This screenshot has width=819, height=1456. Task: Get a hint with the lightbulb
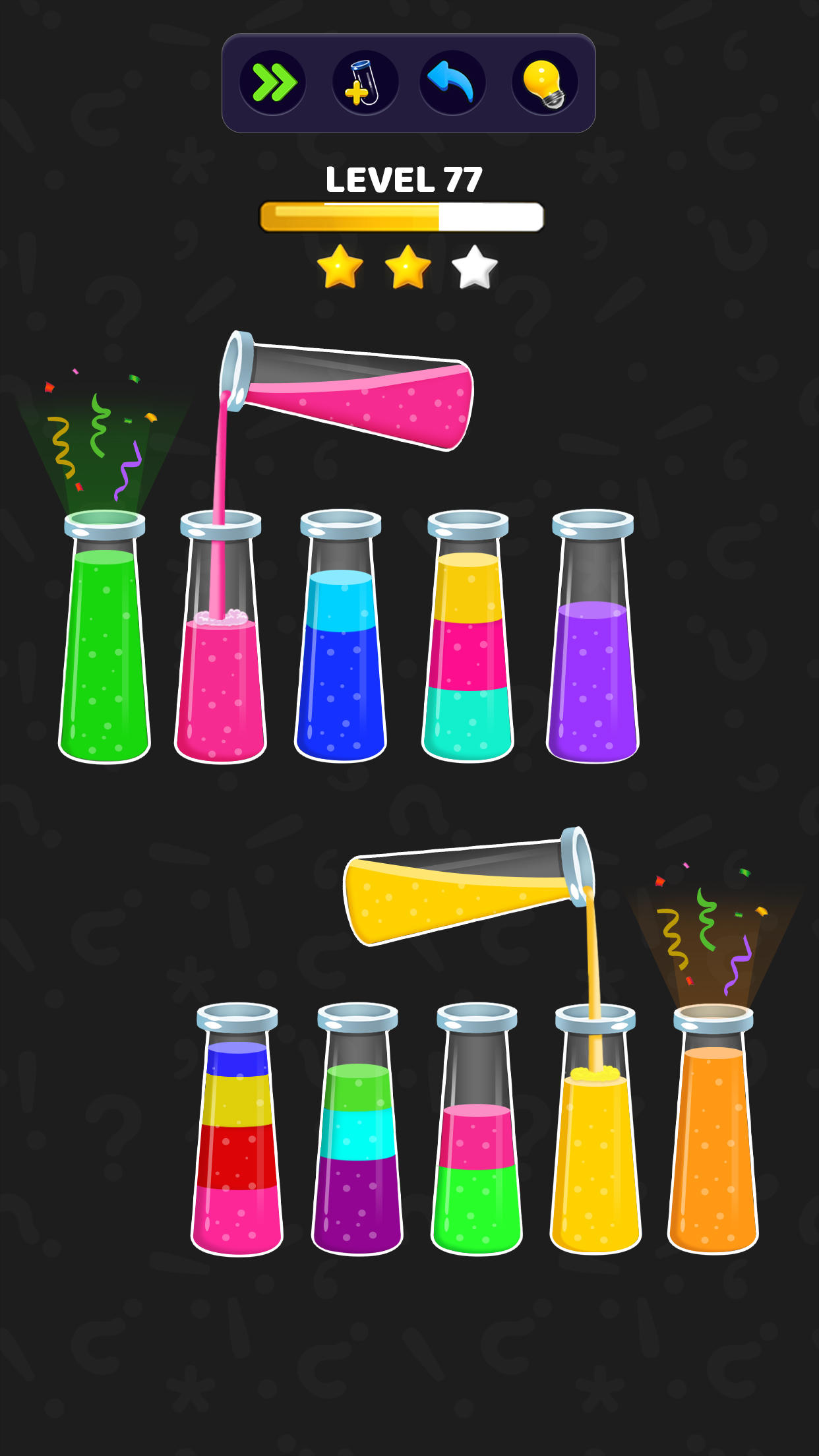pos(545,83)
